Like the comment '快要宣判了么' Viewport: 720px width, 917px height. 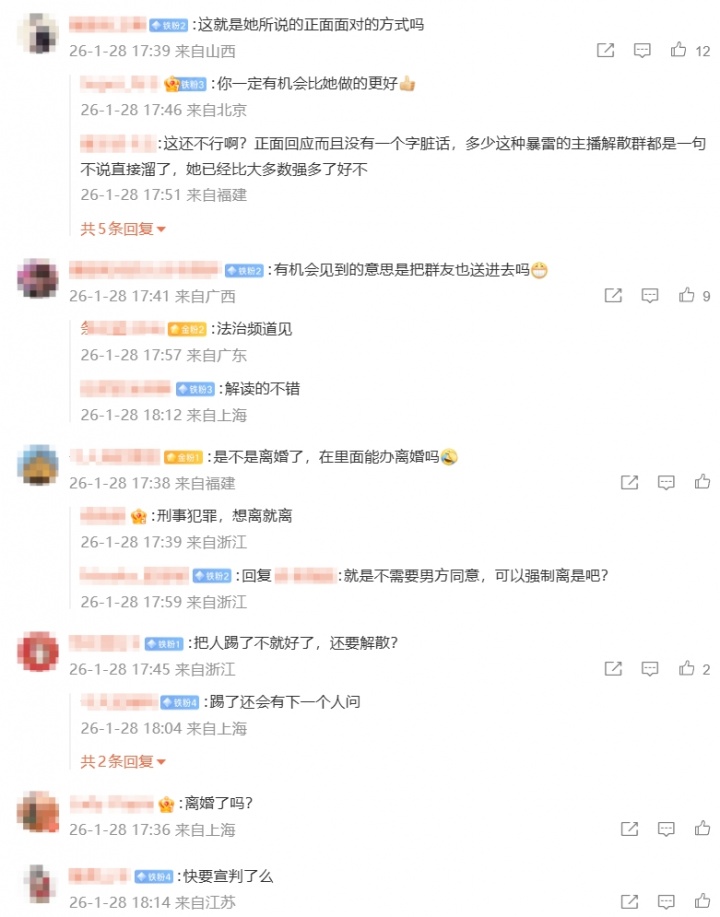pyautogui.click(x=704, y=901)
